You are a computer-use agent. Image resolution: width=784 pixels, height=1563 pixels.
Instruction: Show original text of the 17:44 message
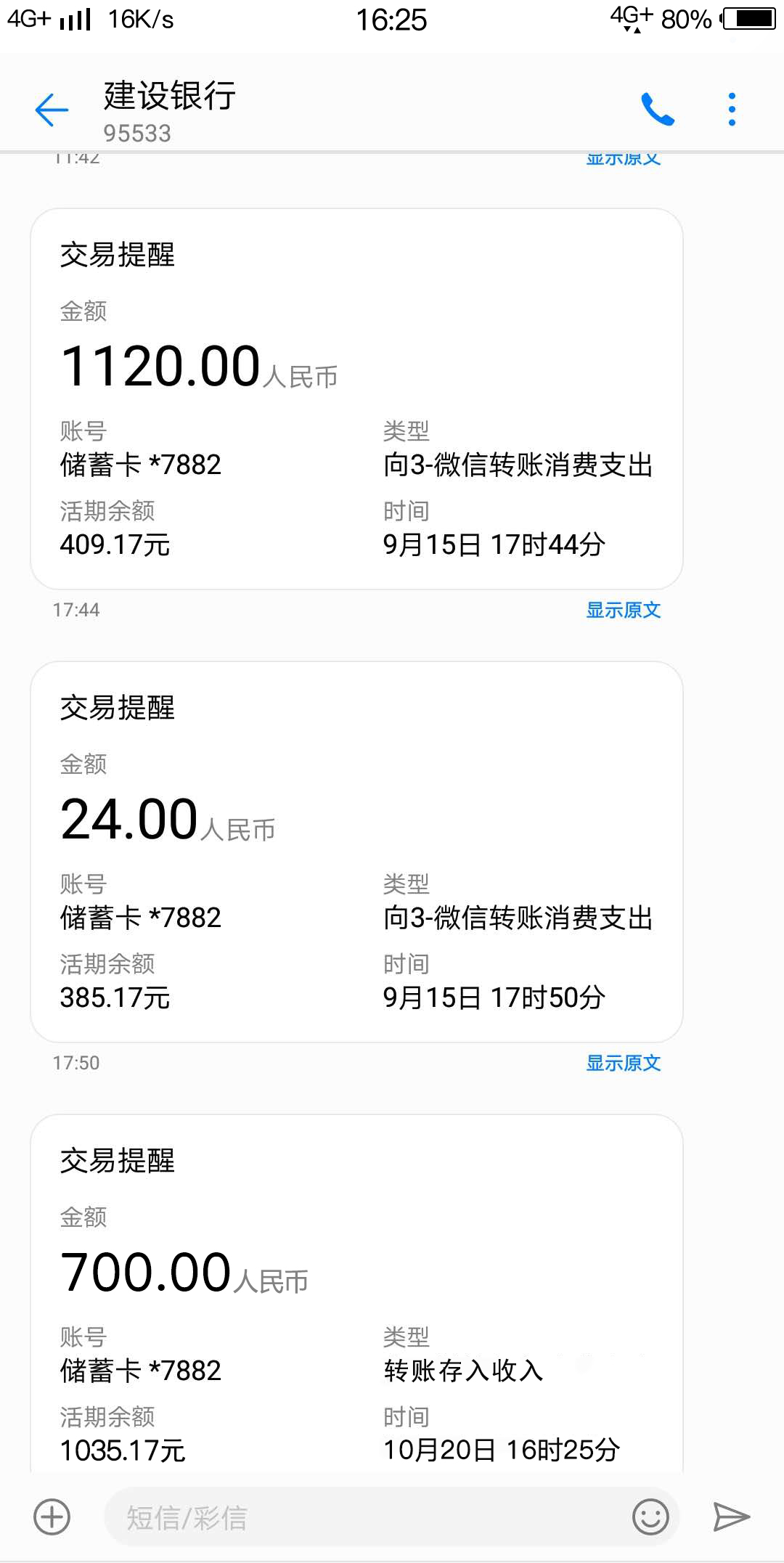click(x=623, y=610)
